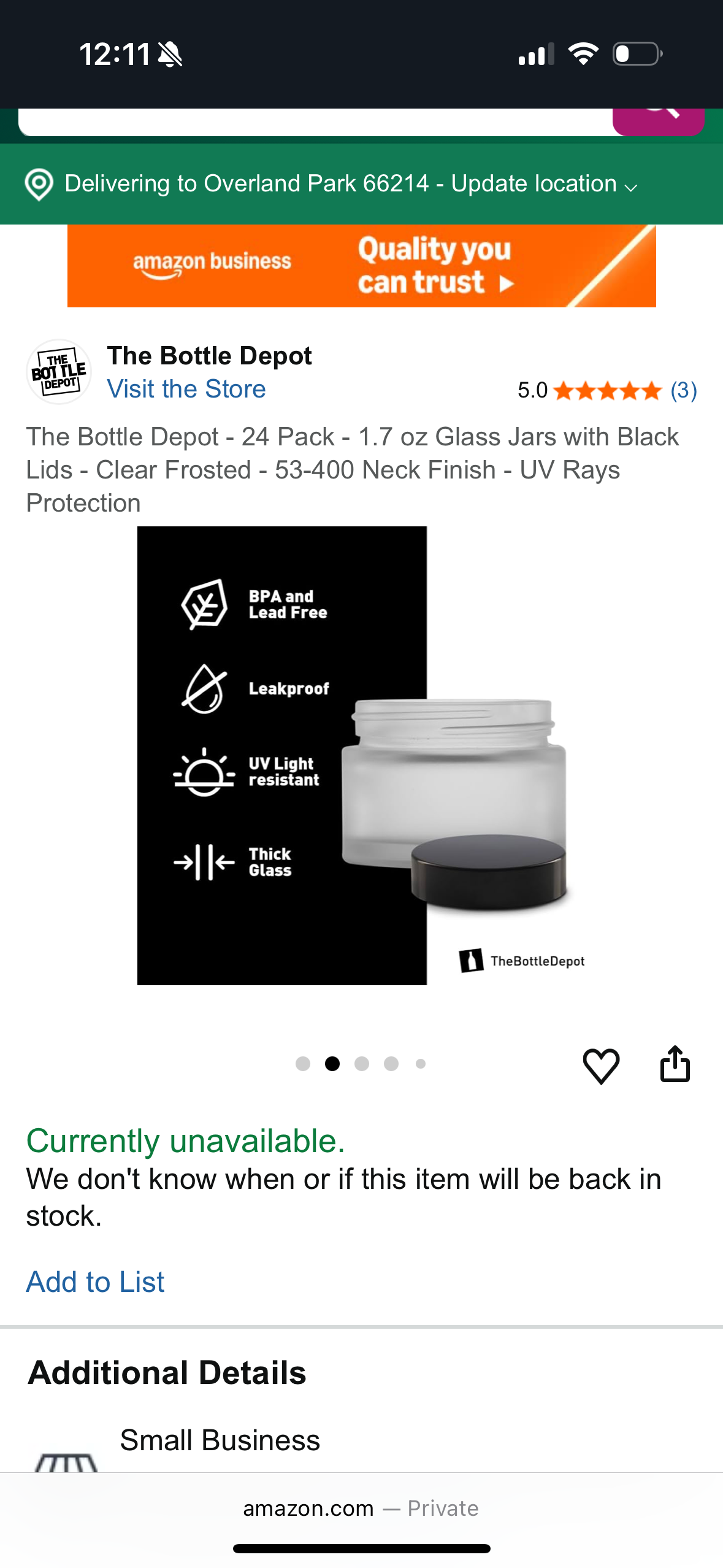Screen dimensions: 723x1568
Task: Expand the Update location chevron
Action: 630,188
